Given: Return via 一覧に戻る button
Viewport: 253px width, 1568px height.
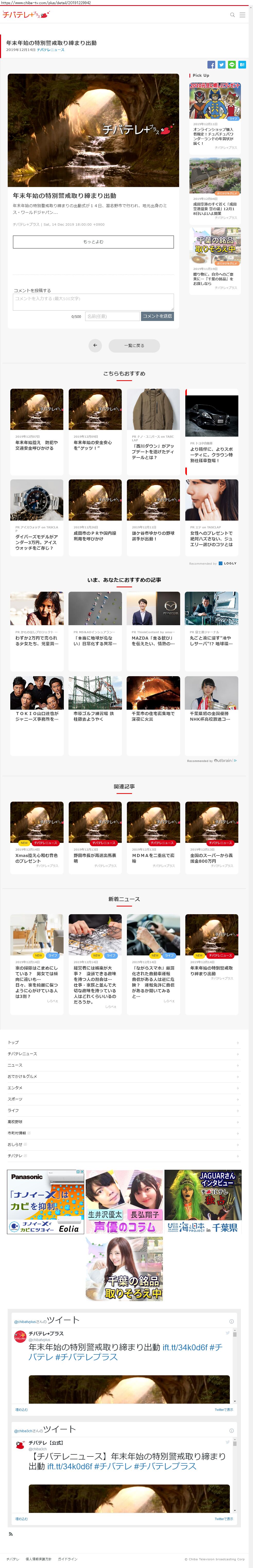Looking at the screenshot, I should click(x=134, y=346).
